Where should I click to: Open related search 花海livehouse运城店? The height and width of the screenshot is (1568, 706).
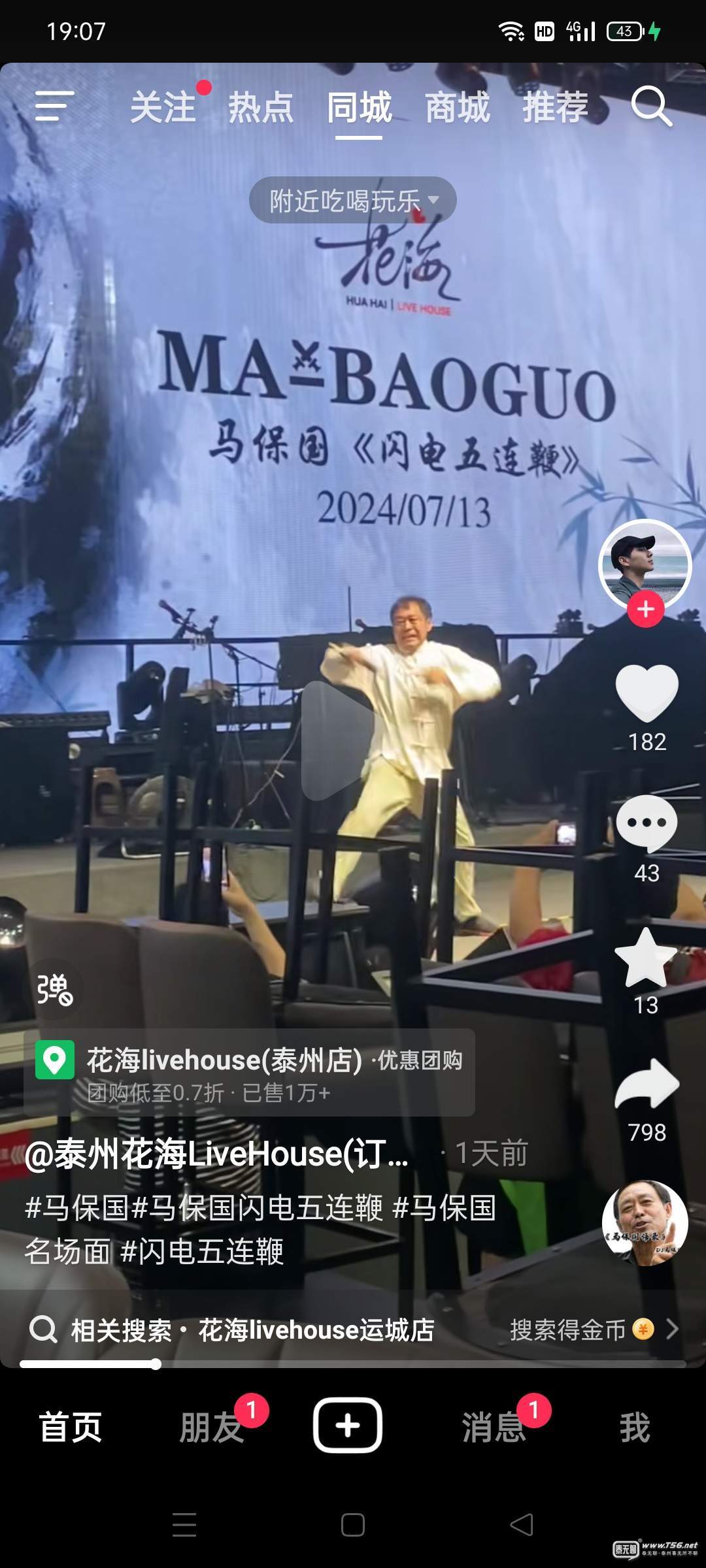[316, 1330]
